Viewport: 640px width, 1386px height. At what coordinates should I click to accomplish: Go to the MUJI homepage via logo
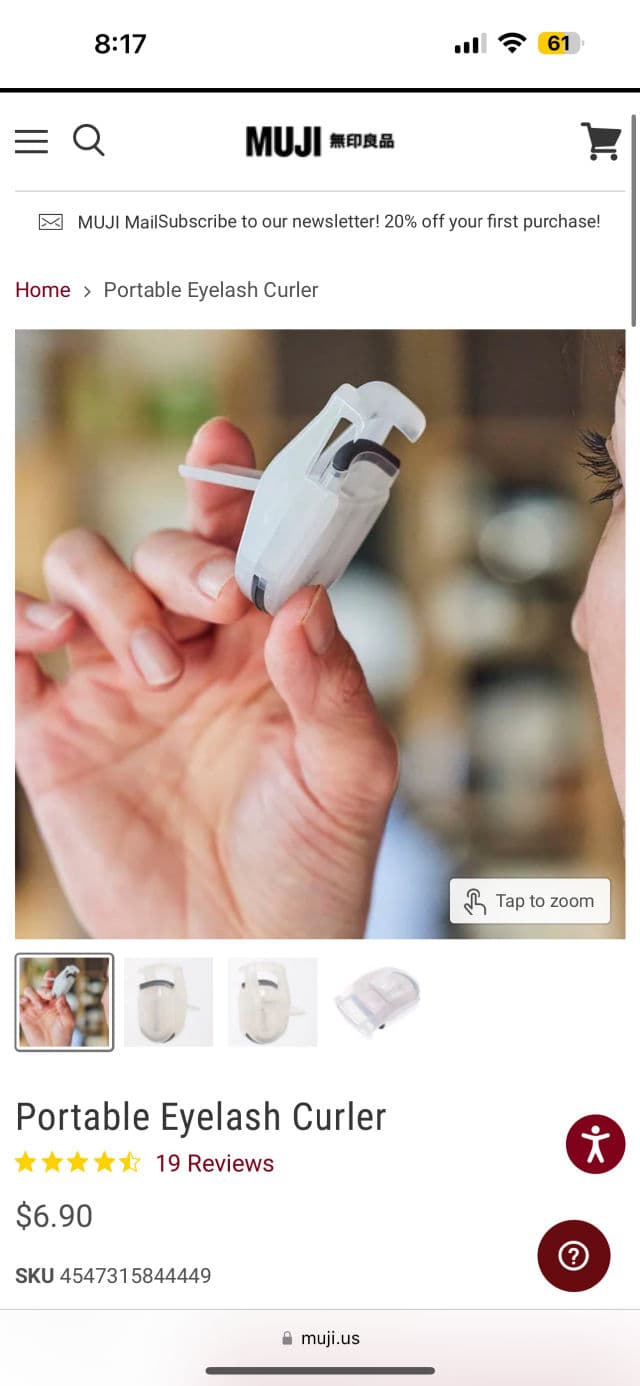(320, 142)
